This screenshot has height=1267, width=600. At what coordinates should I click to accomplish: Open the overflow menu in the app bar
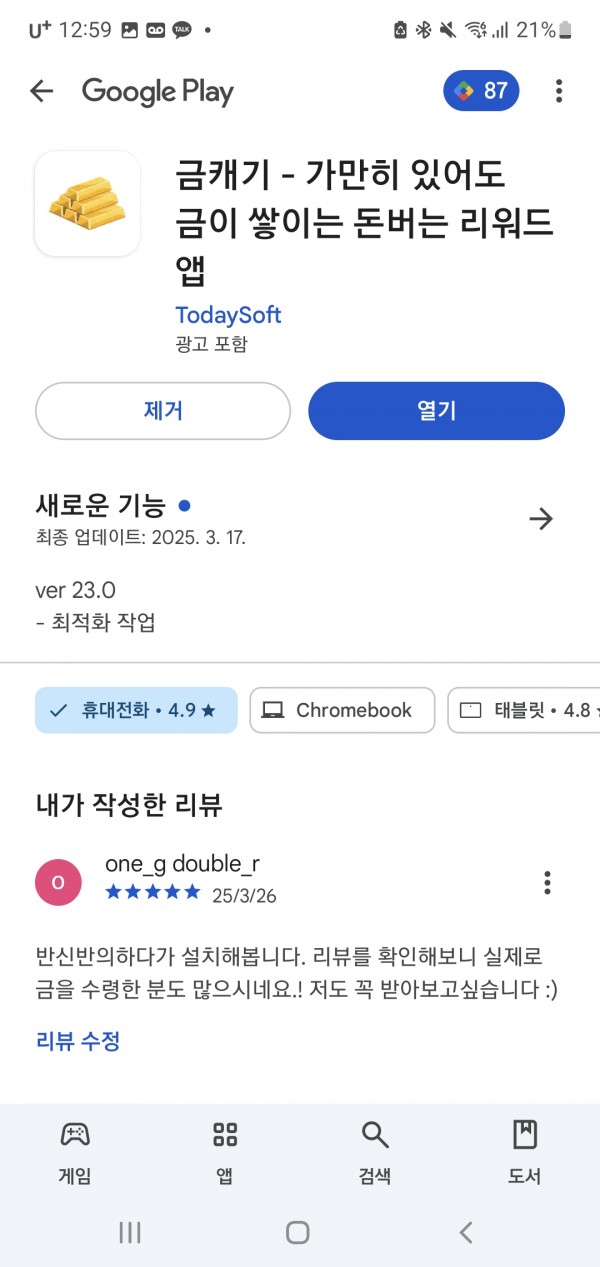pos(558,91)
